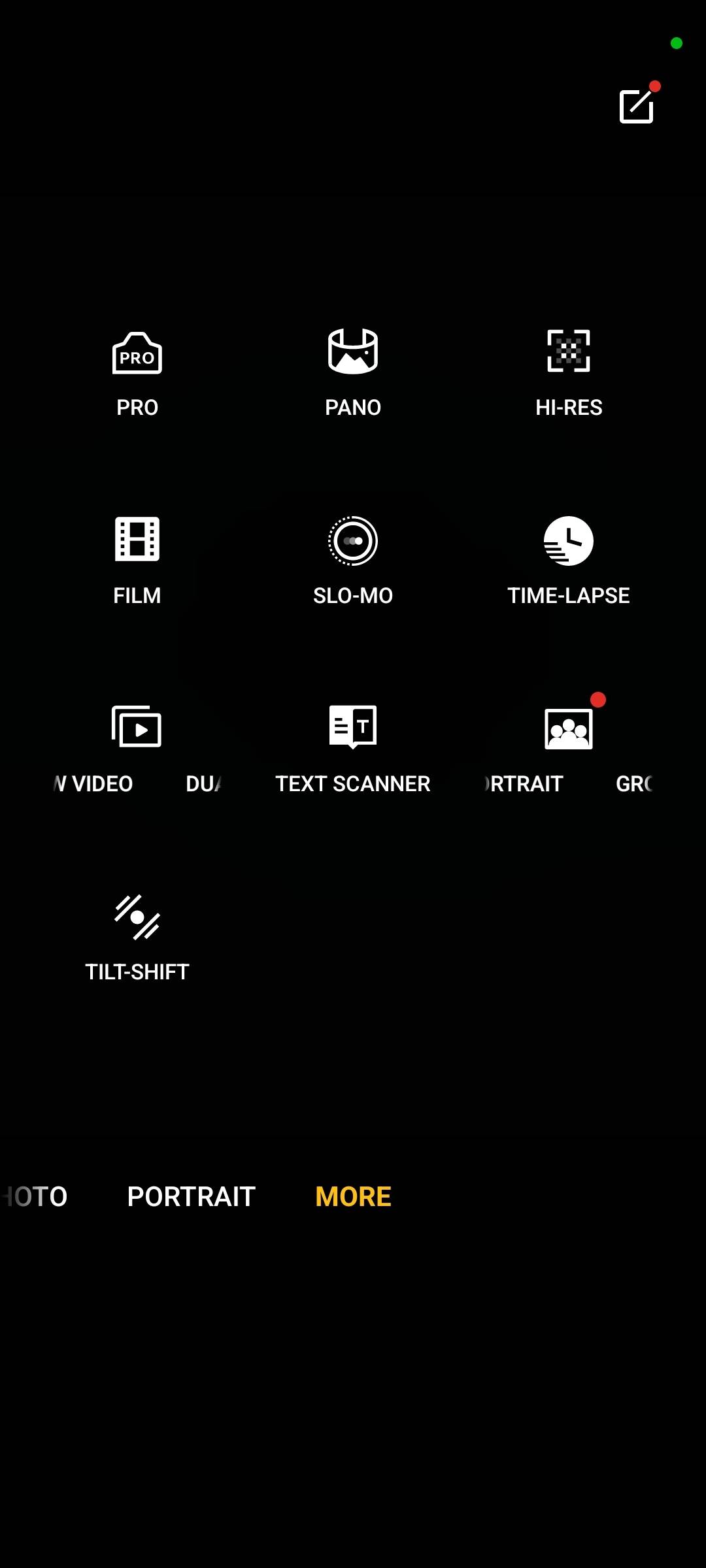Switch to the PORTRAIT tab
Screen dimensions: 706x1568
[190, 1196]
